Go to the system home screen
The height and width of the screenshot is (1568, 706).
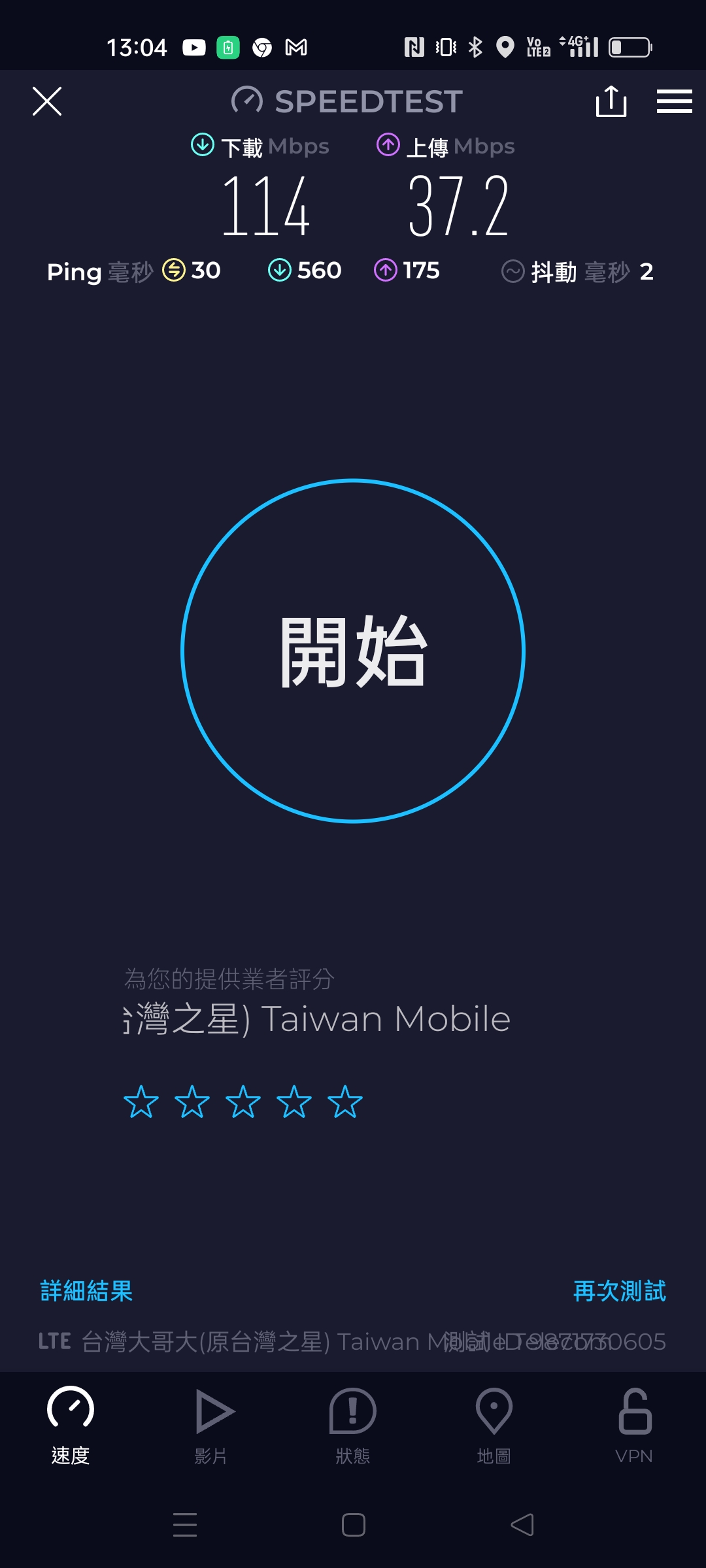tap(353, 1525)
